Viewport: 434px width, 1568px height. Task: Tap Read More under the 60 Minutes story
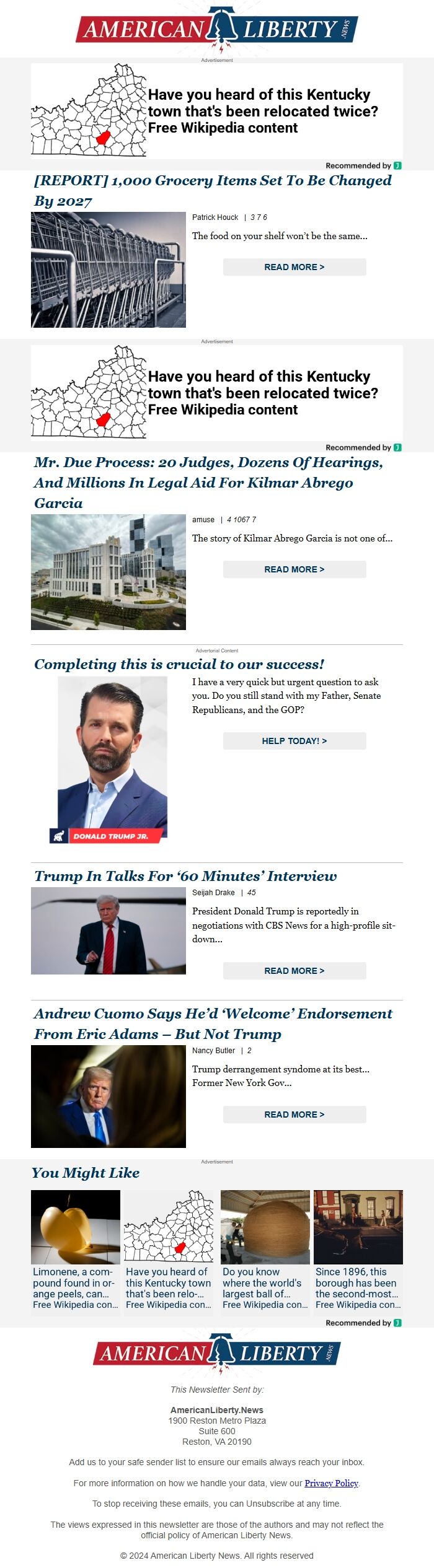coord(294,971)
